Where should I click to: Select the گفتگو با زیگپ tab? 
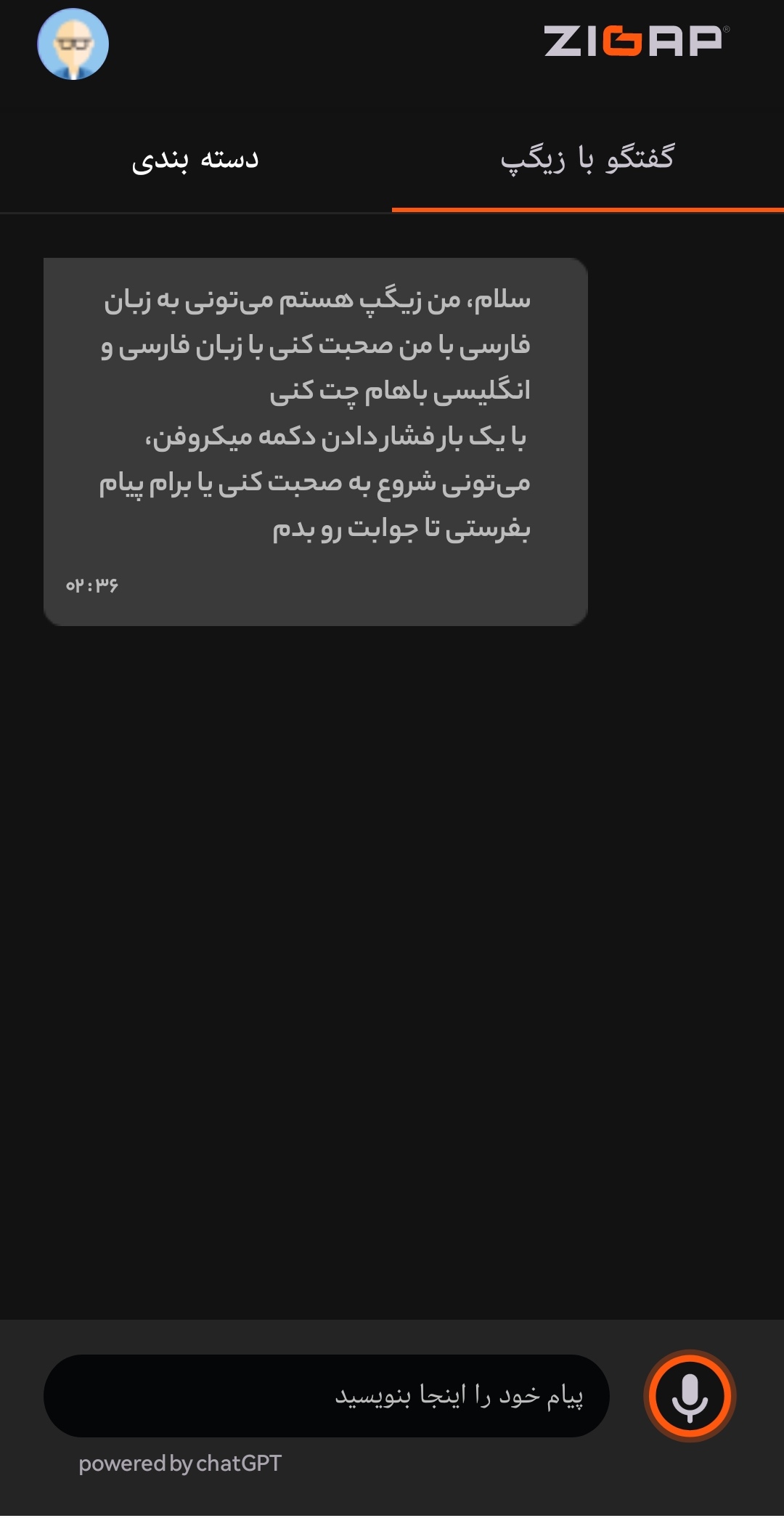point(587,159)
